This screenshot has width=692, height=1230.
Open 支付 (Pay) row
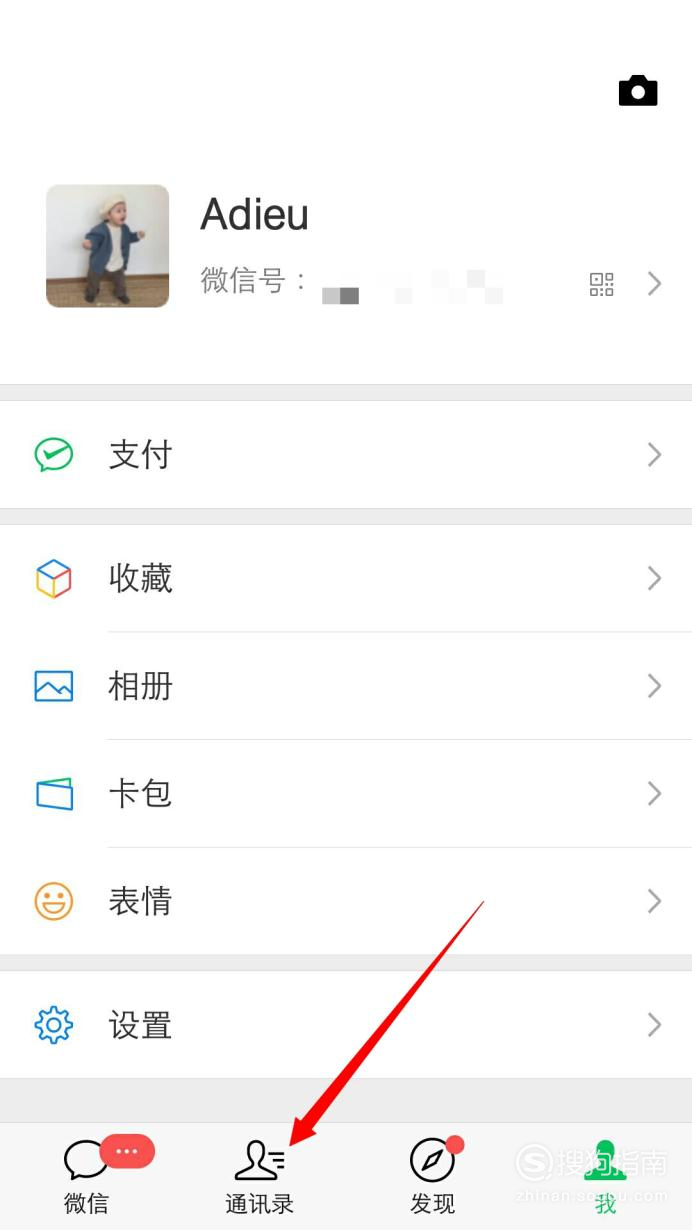pos(346,455)
